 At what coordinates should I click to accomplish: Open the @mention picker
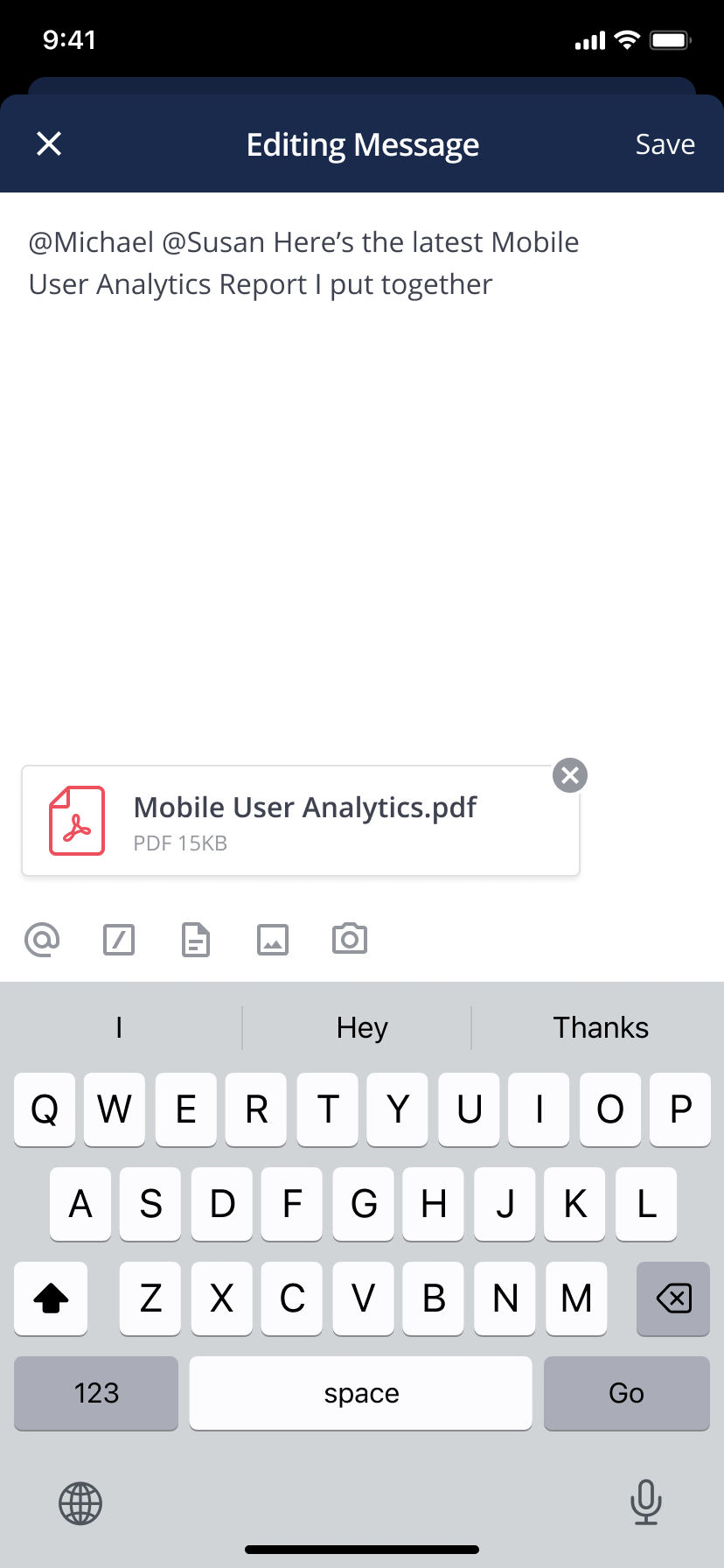[42, 939]
